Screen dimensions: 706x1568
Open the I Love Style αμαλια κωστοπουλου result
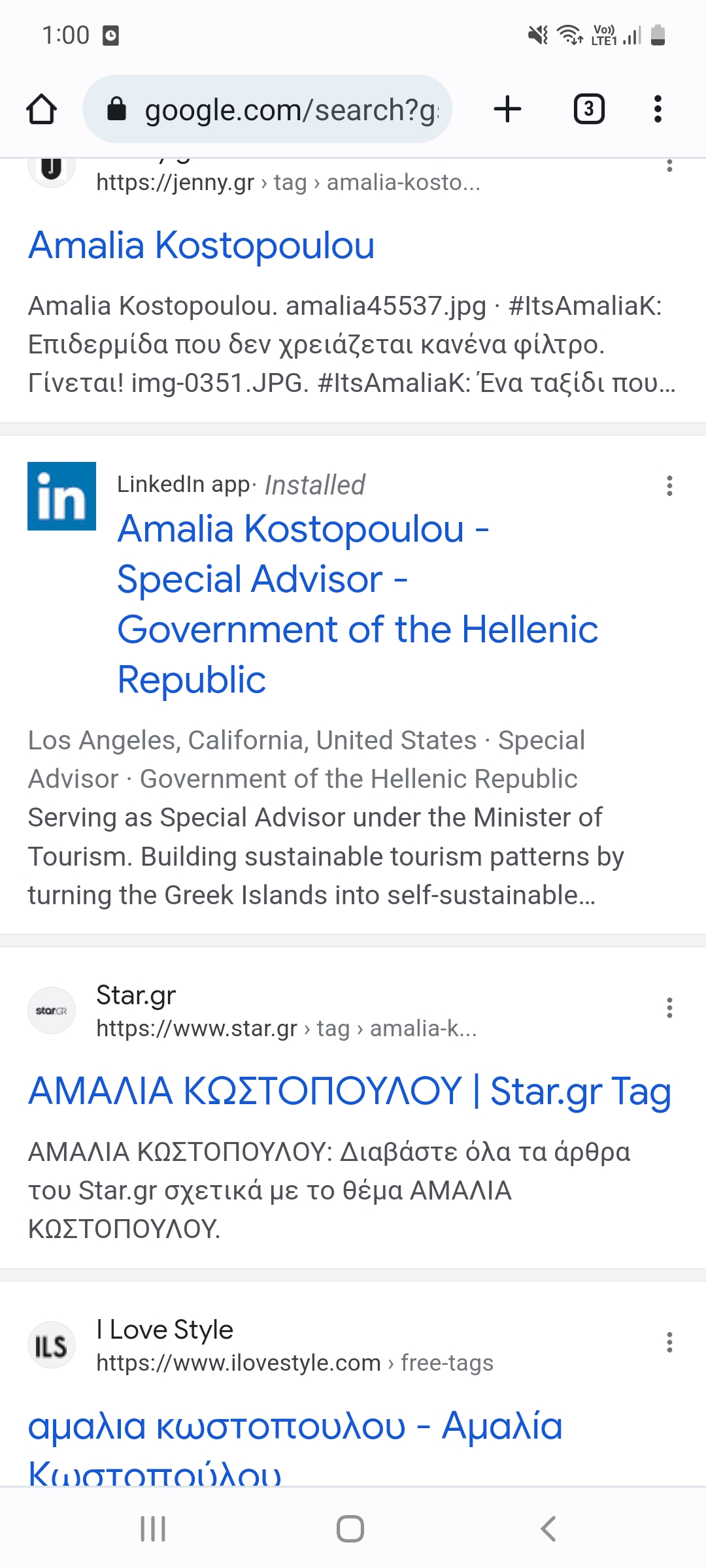(295, 1426)
